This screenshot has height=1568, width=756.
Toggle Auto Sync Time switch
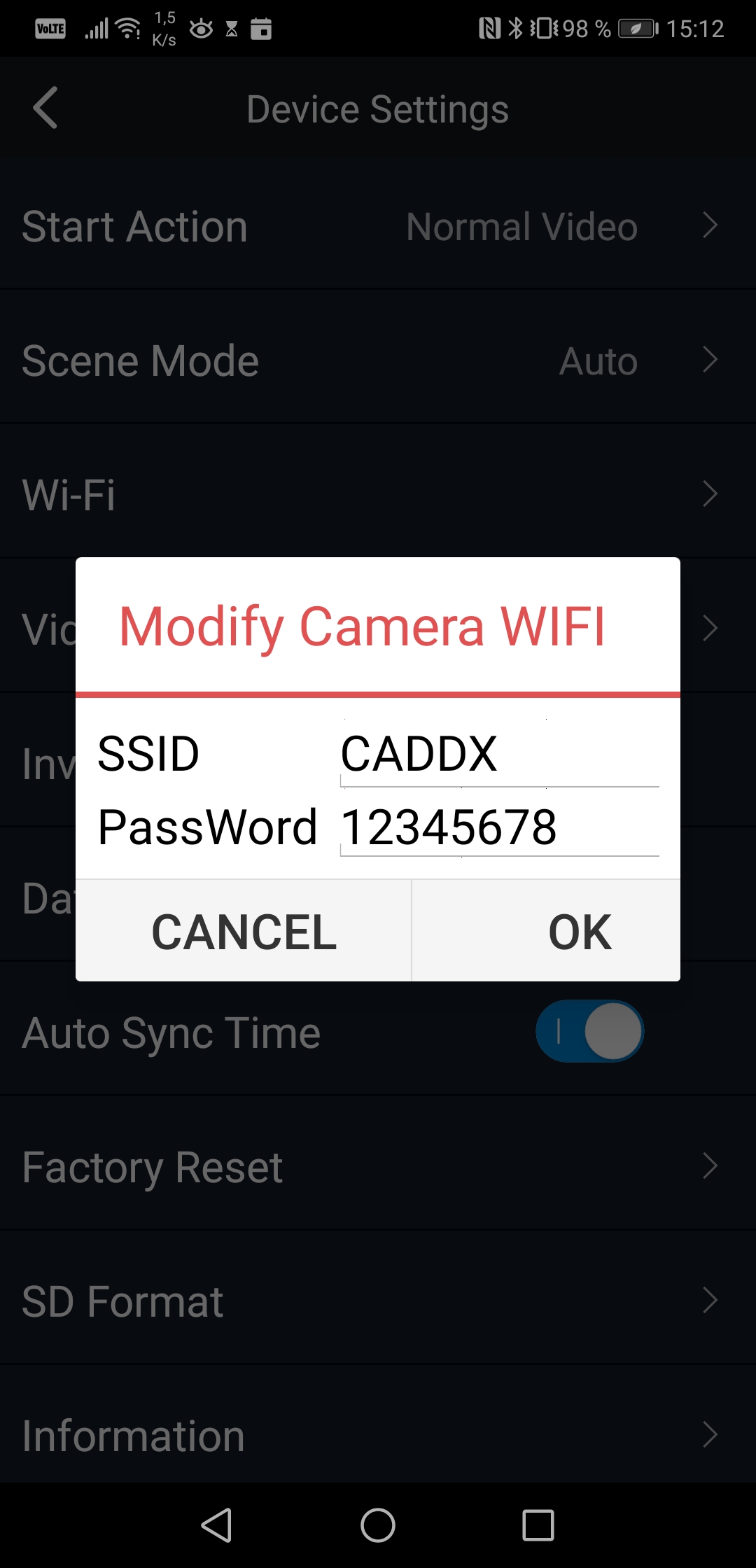(589, 1031)
